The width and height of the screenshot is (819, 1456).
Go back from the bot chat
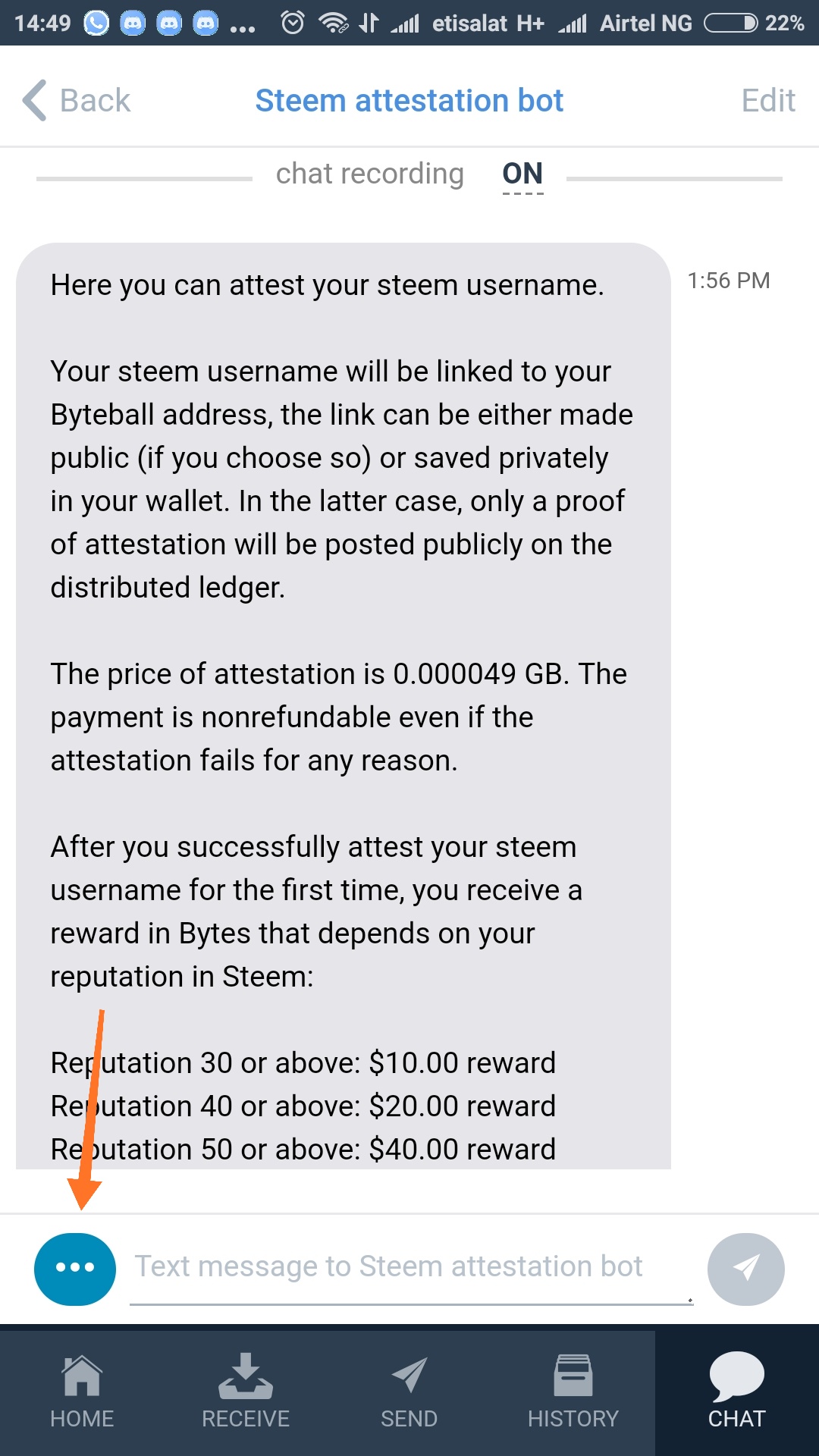click(x=77, y=100)
